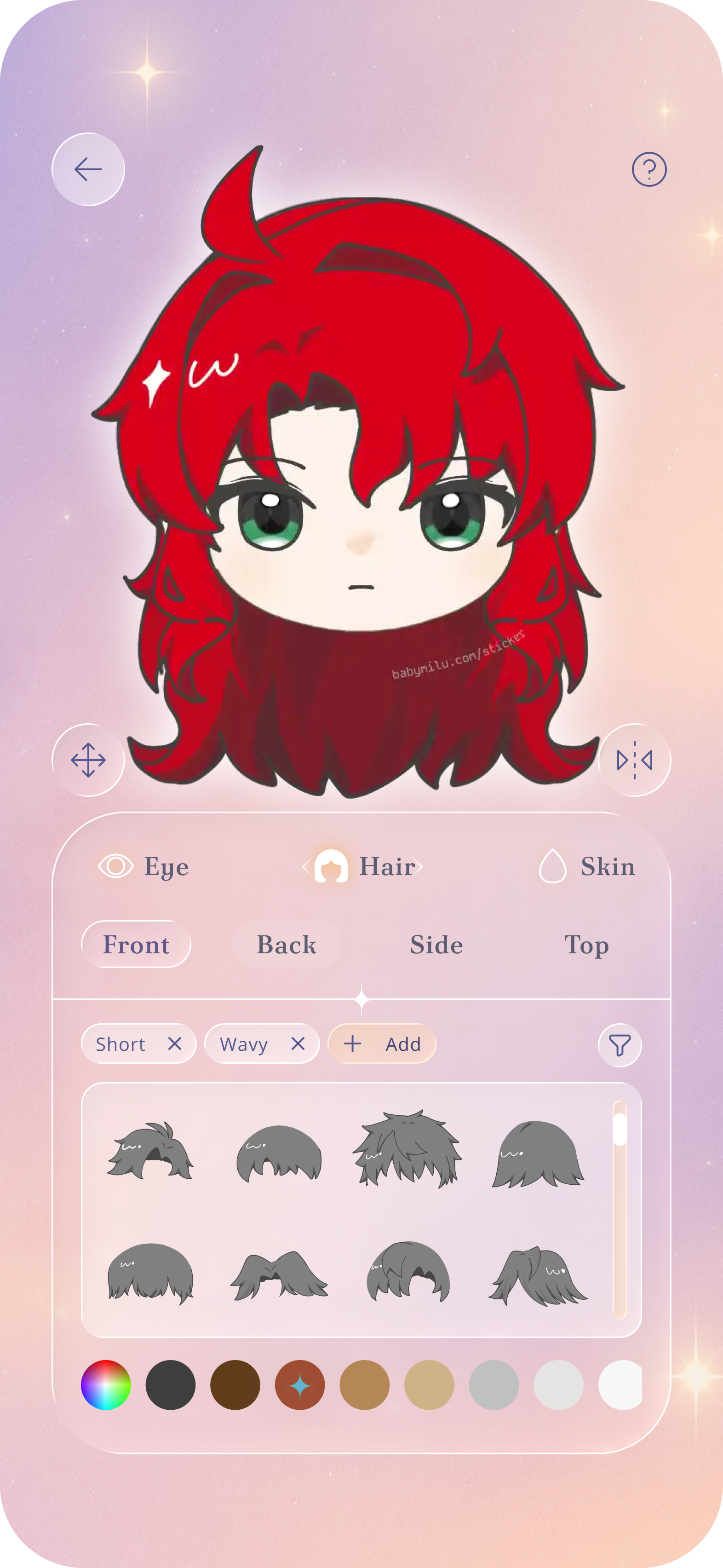Flip the avatar horizontally with the mirror icon
Viewport: 723px width, 1568px height.
point(634,760)
